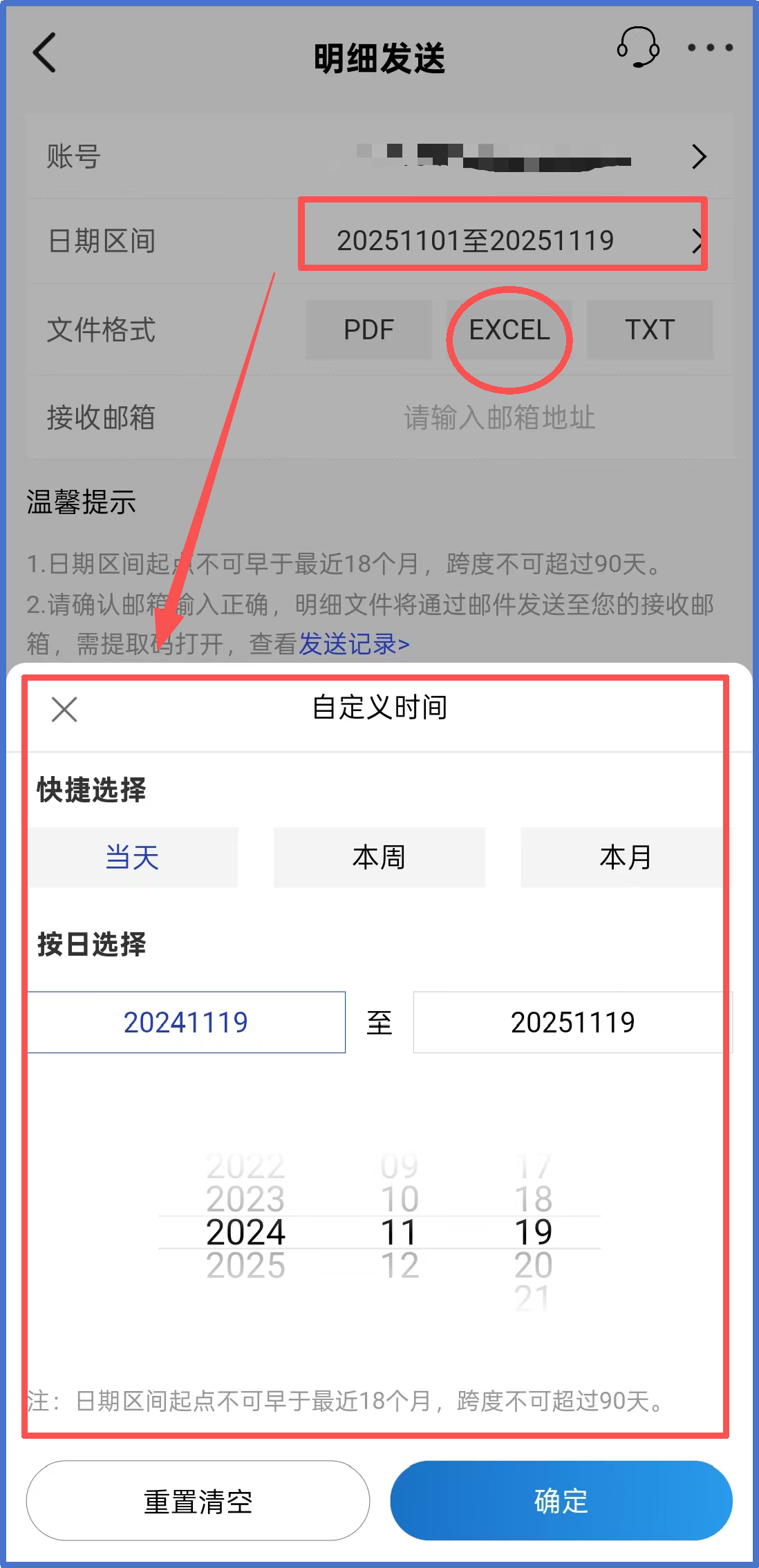759x1568 pixels.
Task: Close the 自定义时间 panel
Action: click(64, 709)
